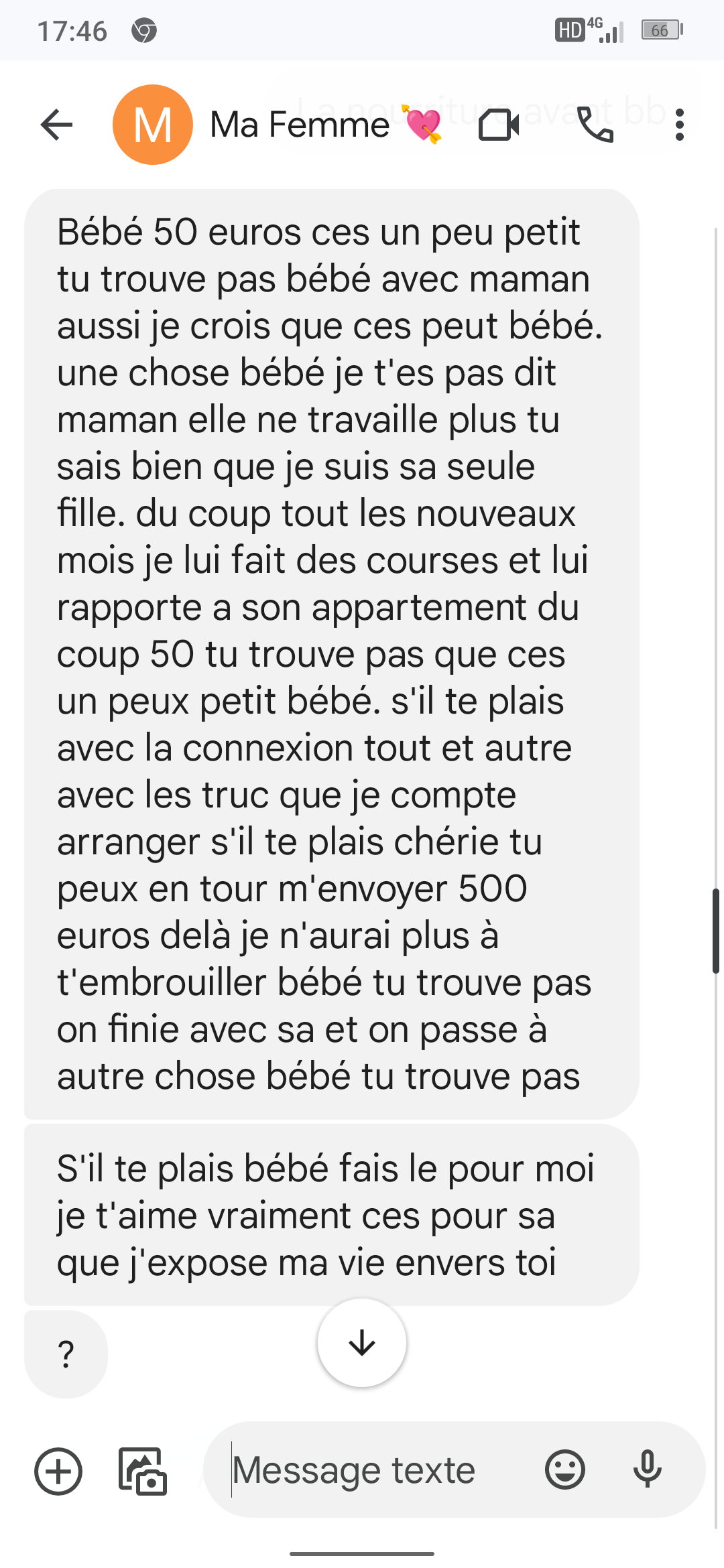Open the emoji picker
This screenshot has height=1568, width=724.
(565, 1469)
